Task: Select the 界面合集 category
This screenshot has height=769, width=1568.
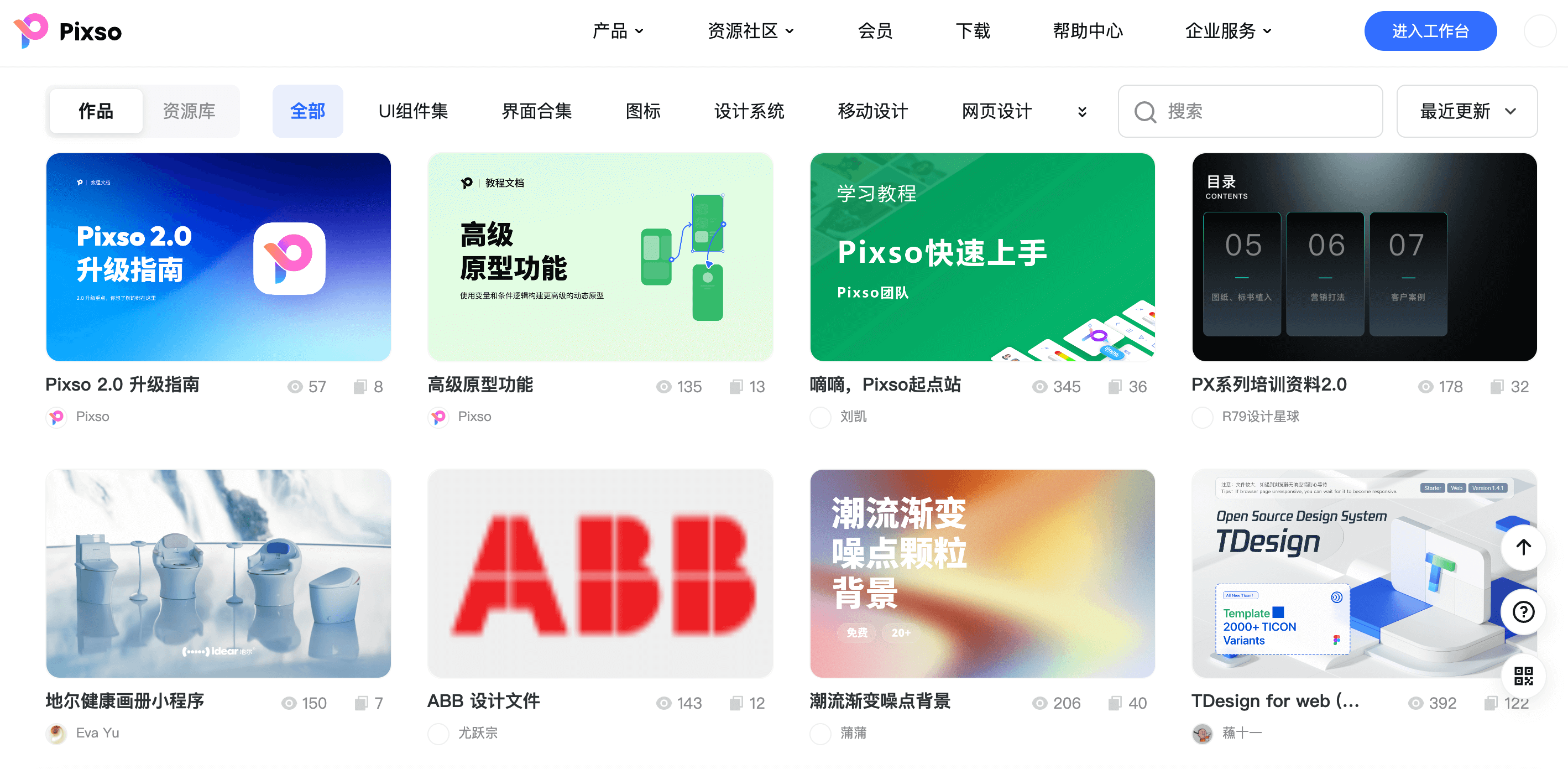Action: pyautogui.click(x=536, y=111)
